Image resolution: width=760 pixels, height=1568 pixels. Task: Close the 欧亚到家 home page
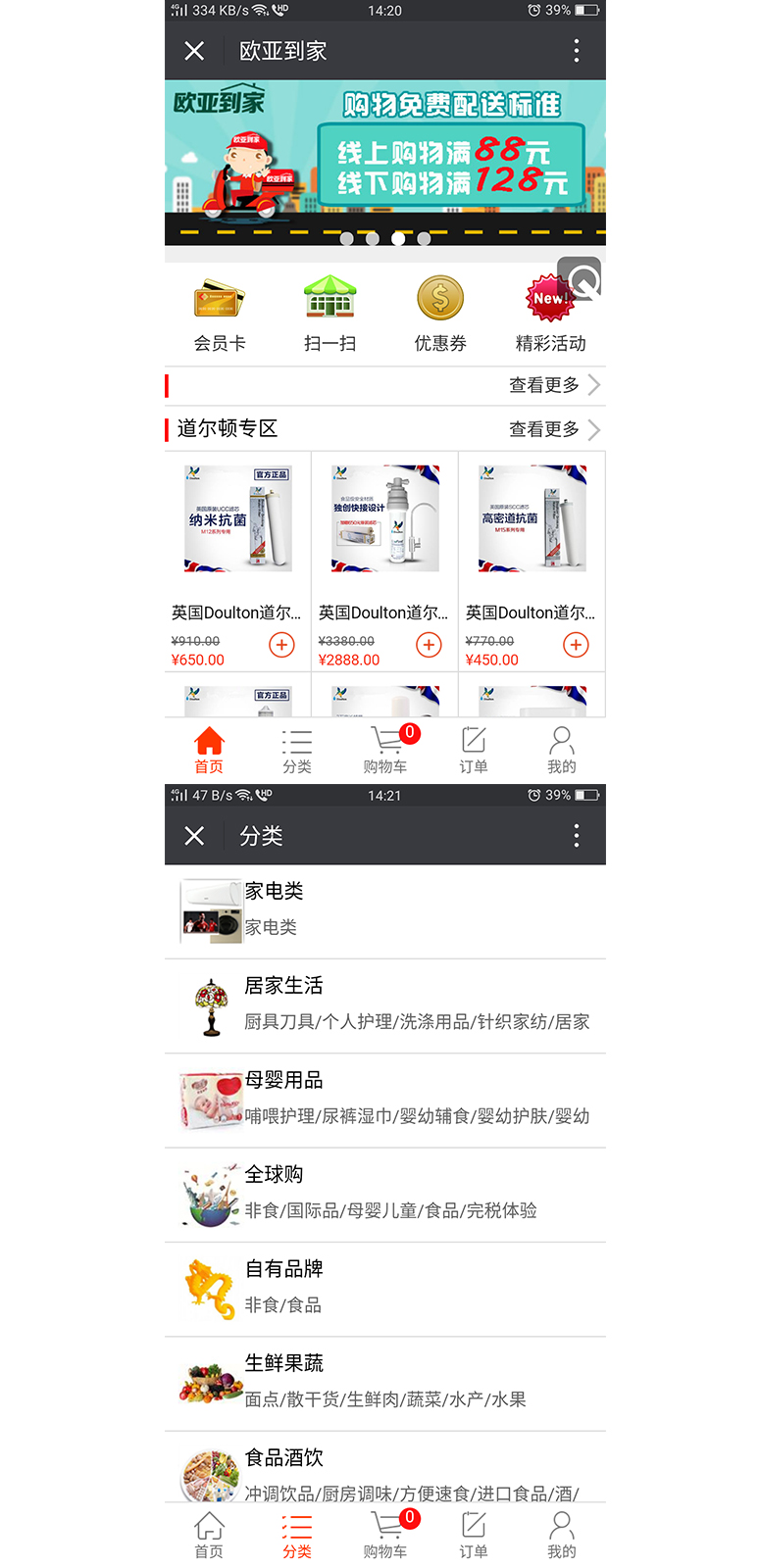194,51
